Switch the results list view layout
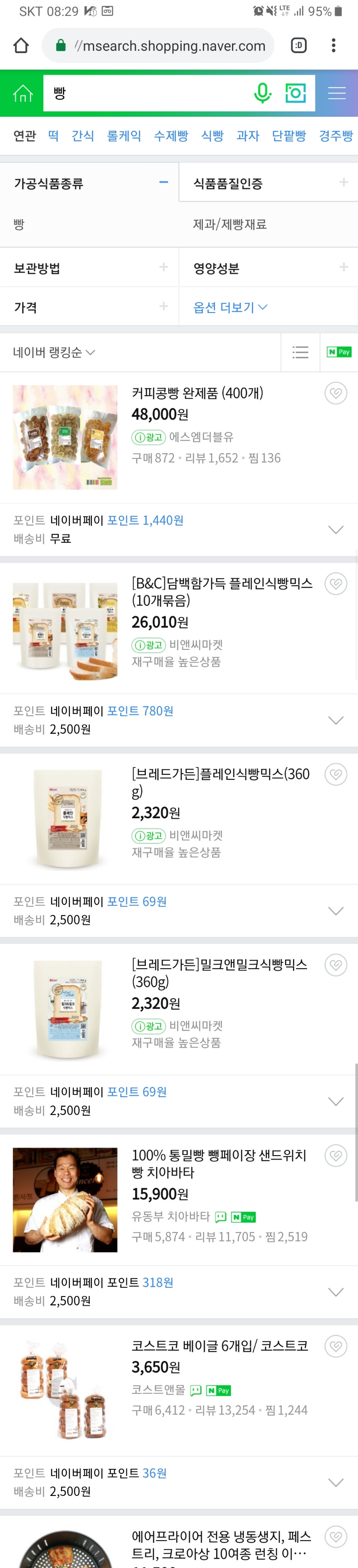Image resolution: width=358 pixels, height=1568 pixels. [x=300, y=352]
